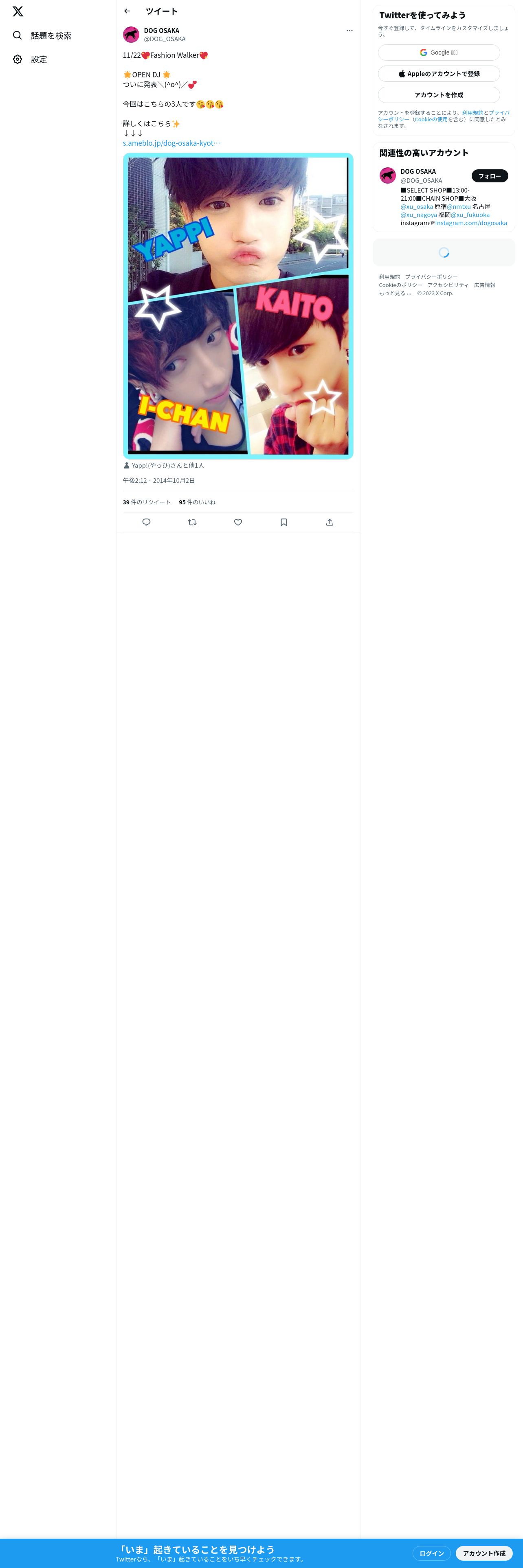The image size is (523, 1568).
Task: Sign up with Google button
Action: pos(439,53)
